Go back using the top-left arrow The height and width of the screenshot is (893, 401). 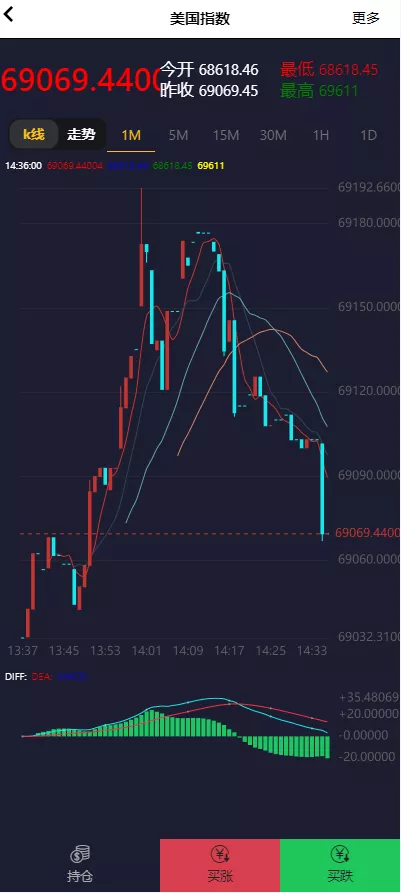tap(8, 14)
